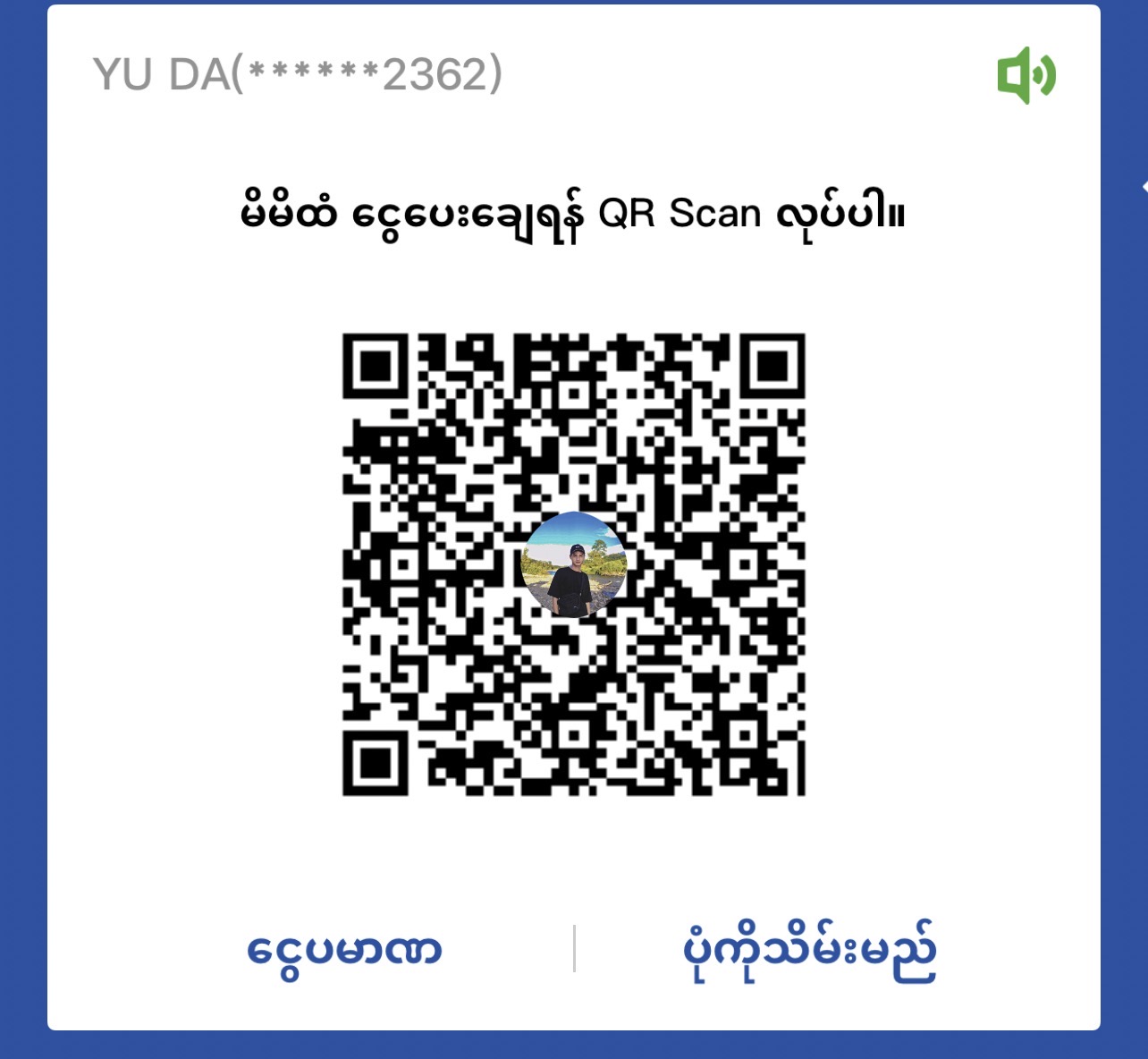Screen dimensions: 1148x1059
Task: Tap ပုံကိုသိမ်းမည် to save QR image
Action: point(809,950)
